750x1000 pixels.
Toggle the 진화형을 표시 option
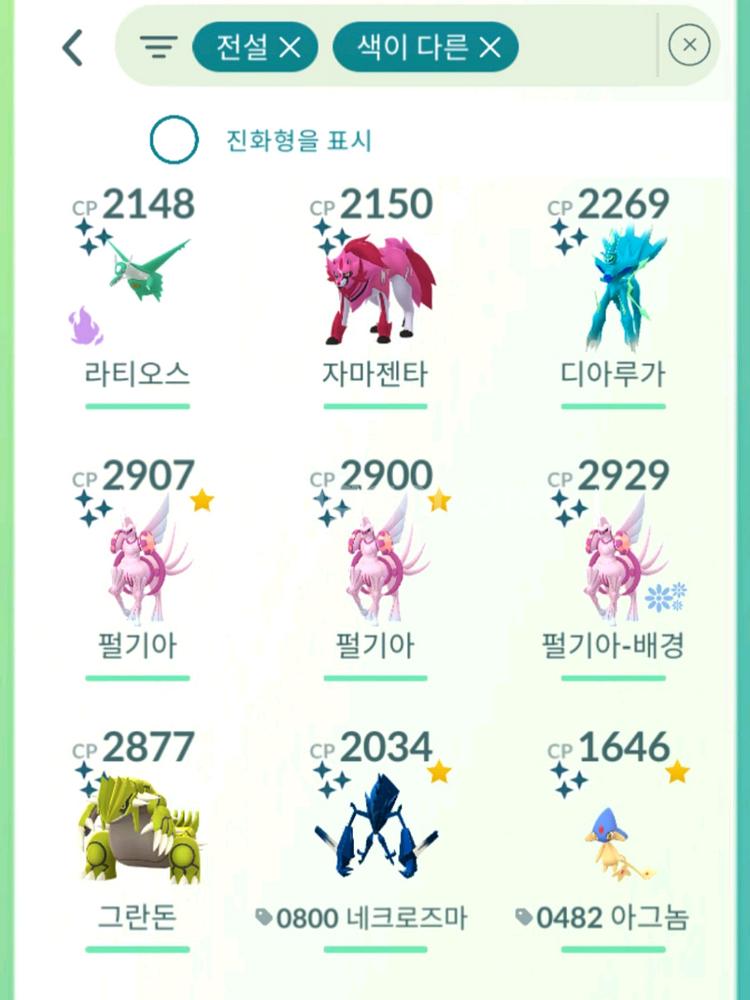(x=173, y=140)
